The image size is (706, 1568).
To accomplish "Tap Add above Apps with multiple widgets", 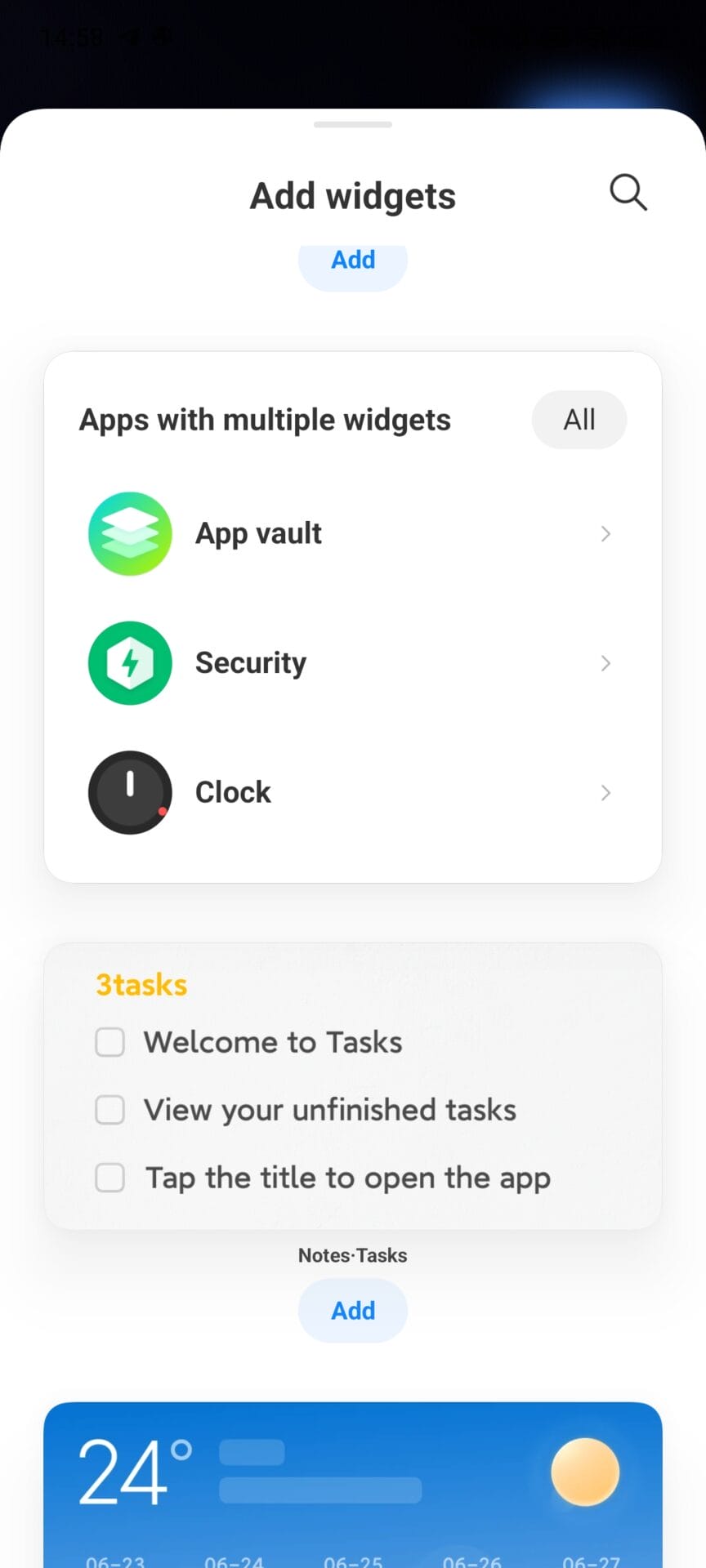I will click(352, 261).
